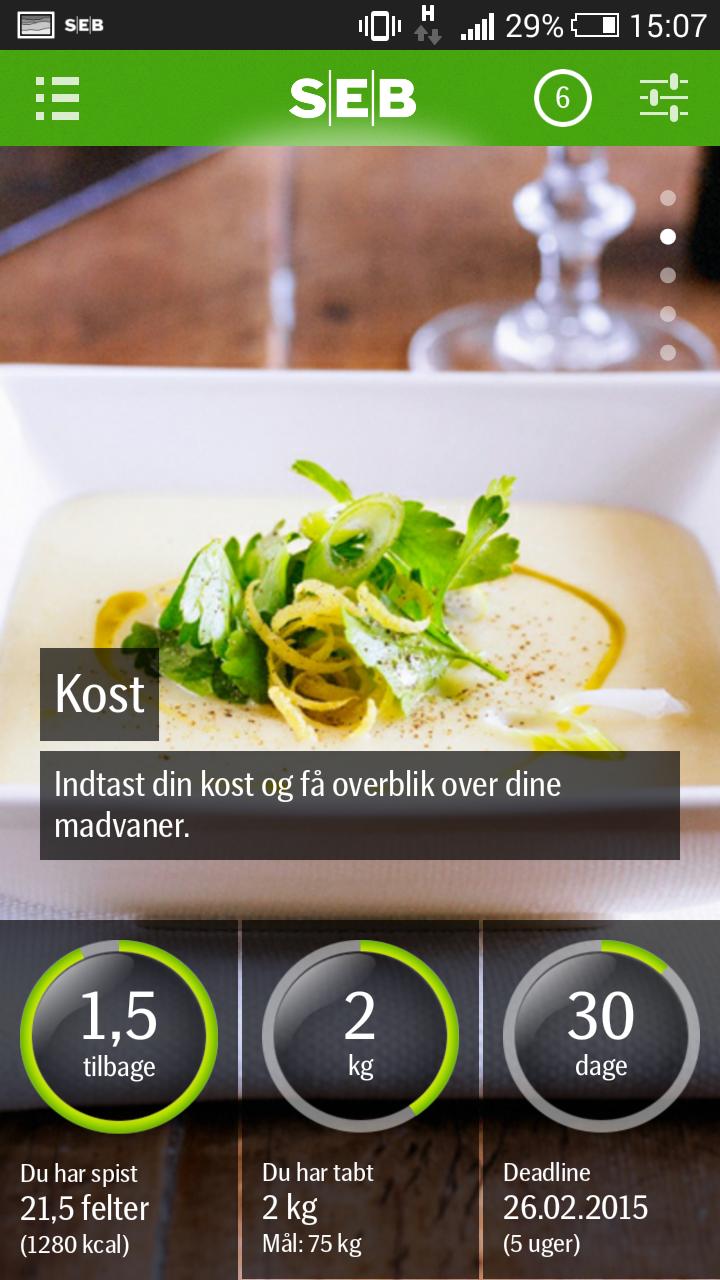Jump to the first page indicator dot

(668, 198)
